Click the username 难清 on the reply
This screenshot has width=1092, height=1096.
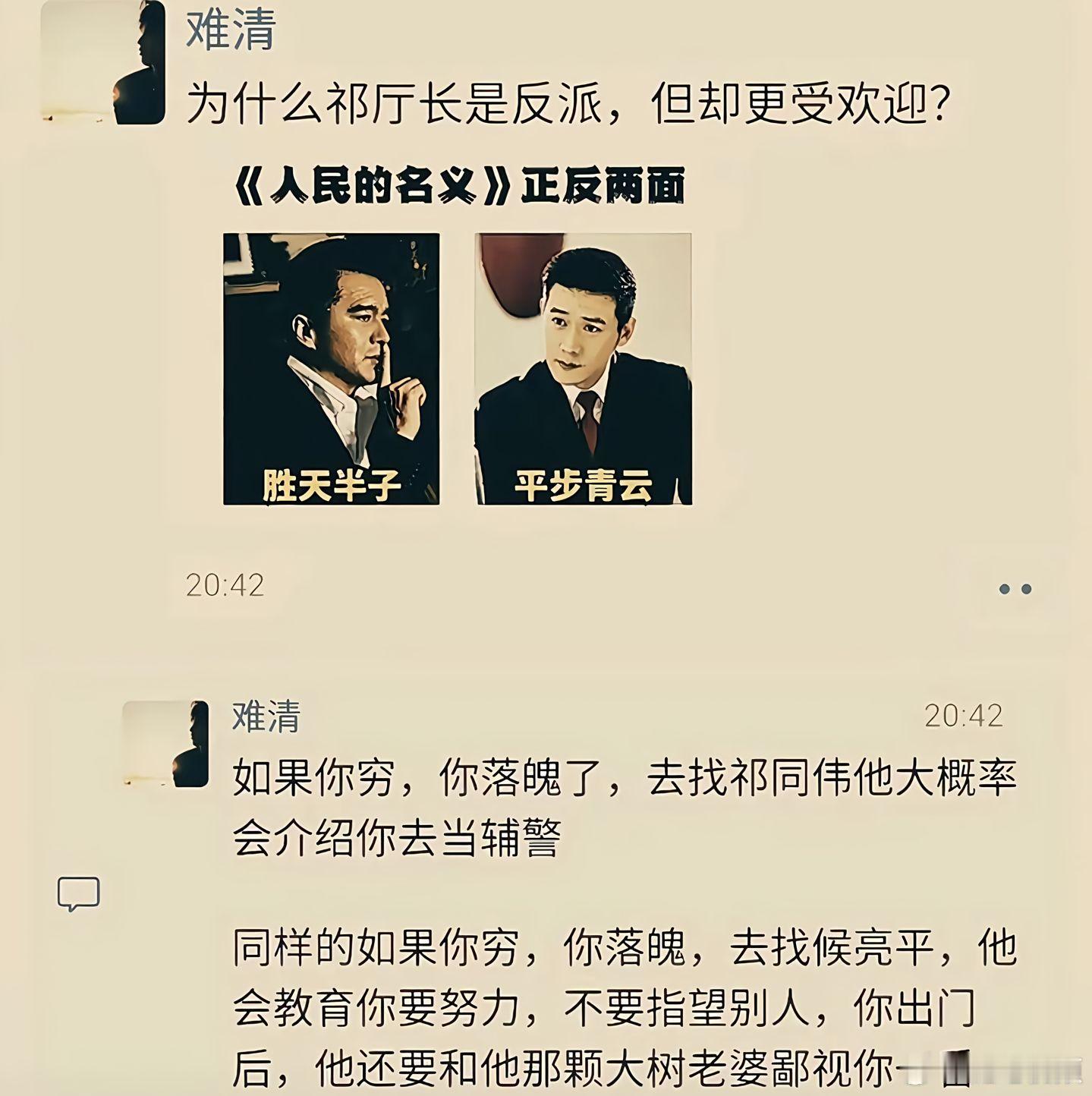click(266, 717)
